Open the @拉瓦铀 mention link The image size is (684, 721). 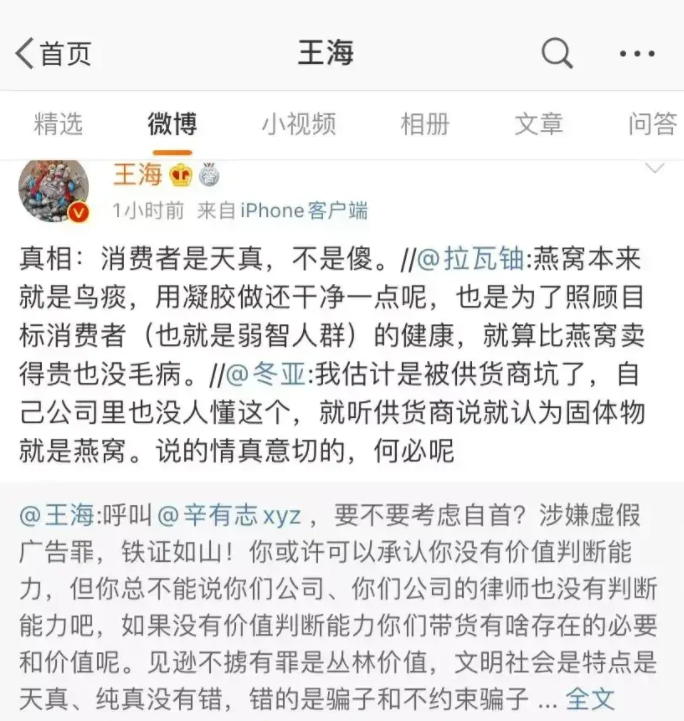coord(469,259)
